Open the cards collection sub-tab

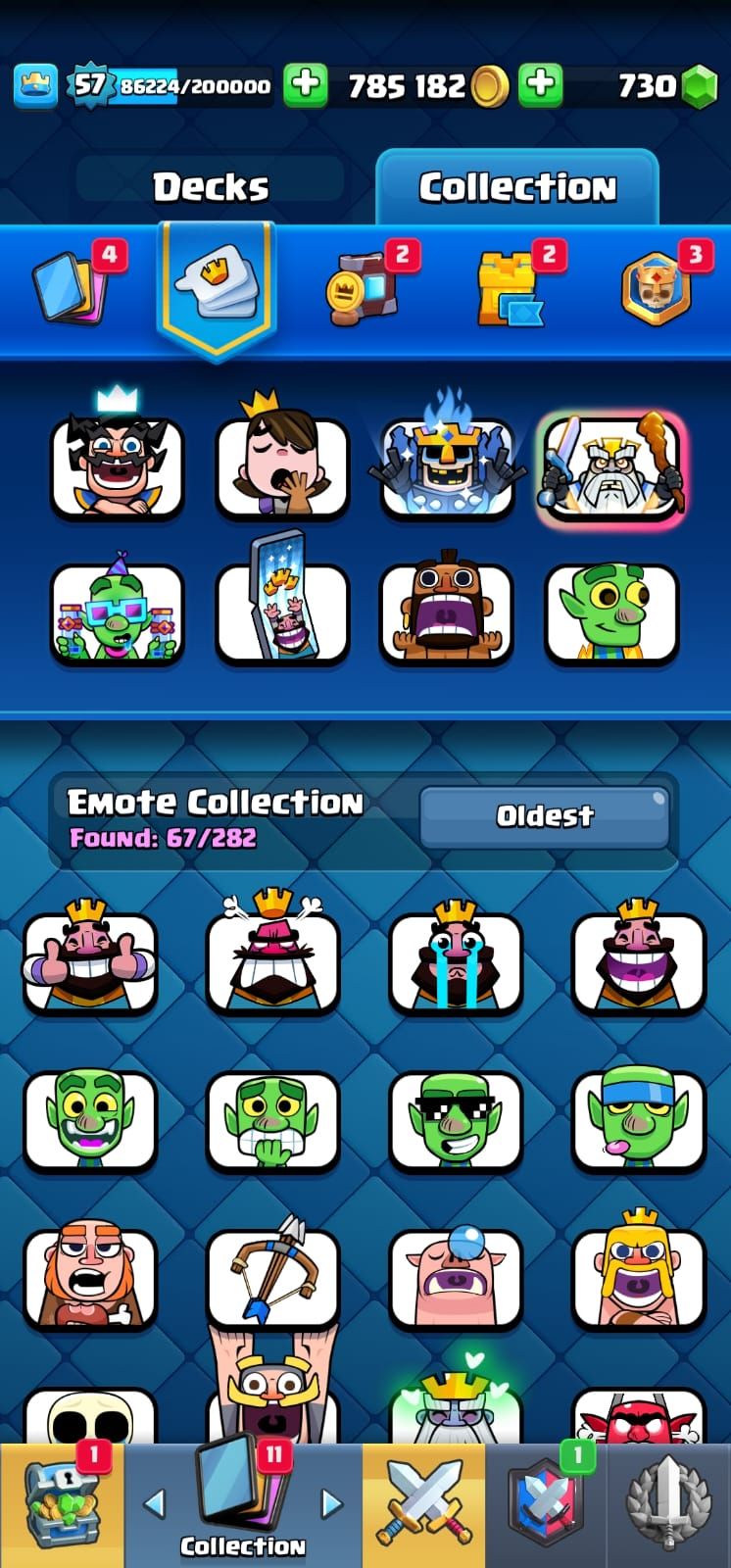[67, 285]
